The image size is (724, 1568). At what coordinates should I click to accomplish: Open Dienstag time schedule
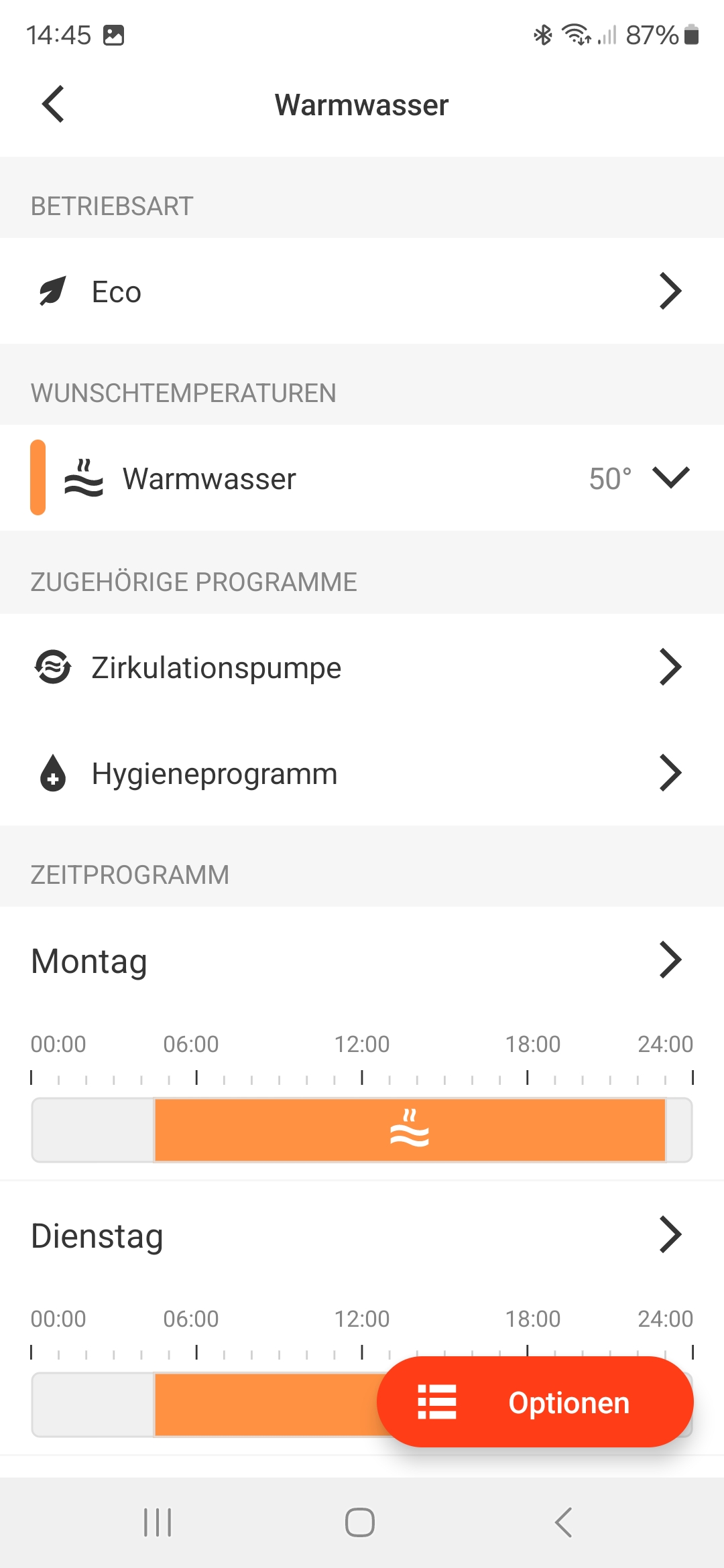[362, 1235]
